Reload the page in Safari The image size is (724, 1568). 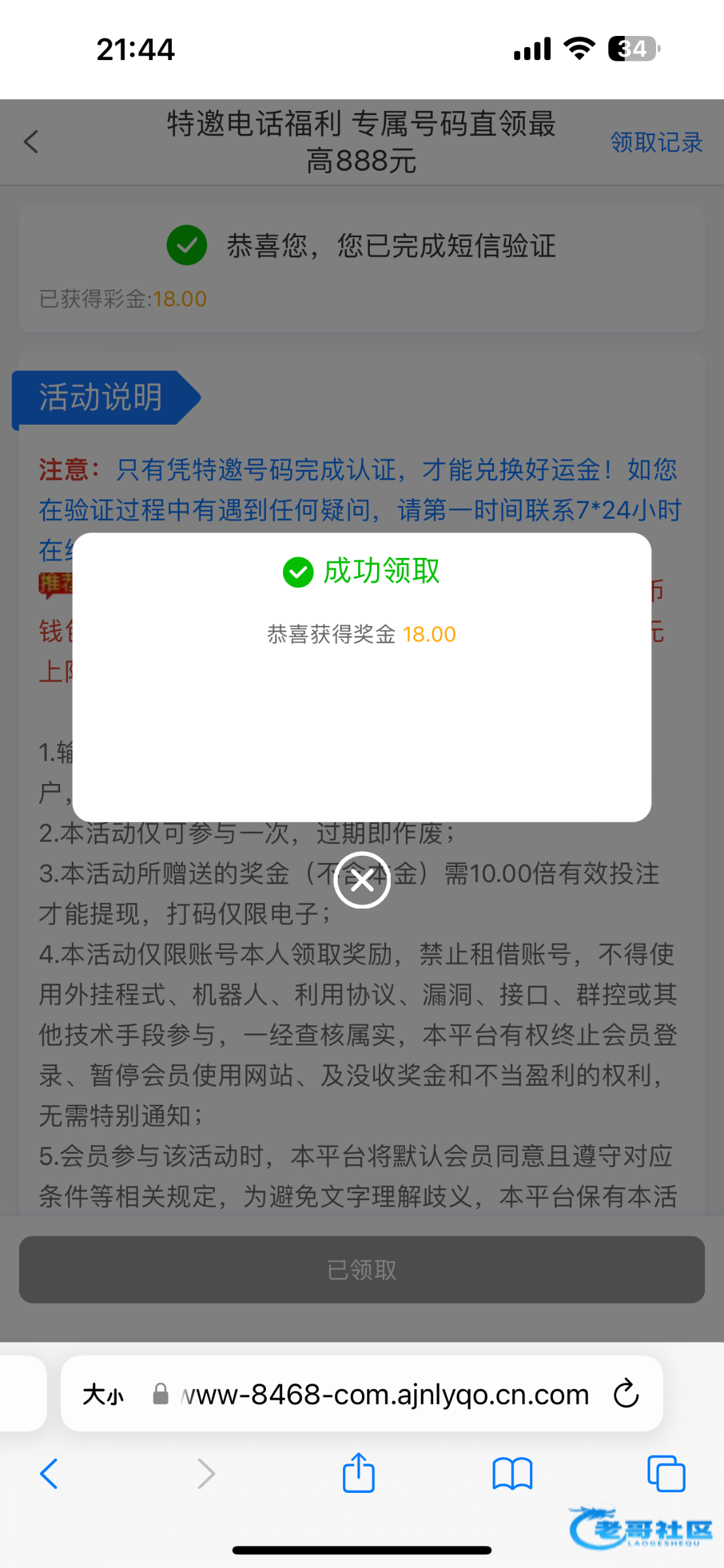pyautogui.click(x=625, y=1394)
